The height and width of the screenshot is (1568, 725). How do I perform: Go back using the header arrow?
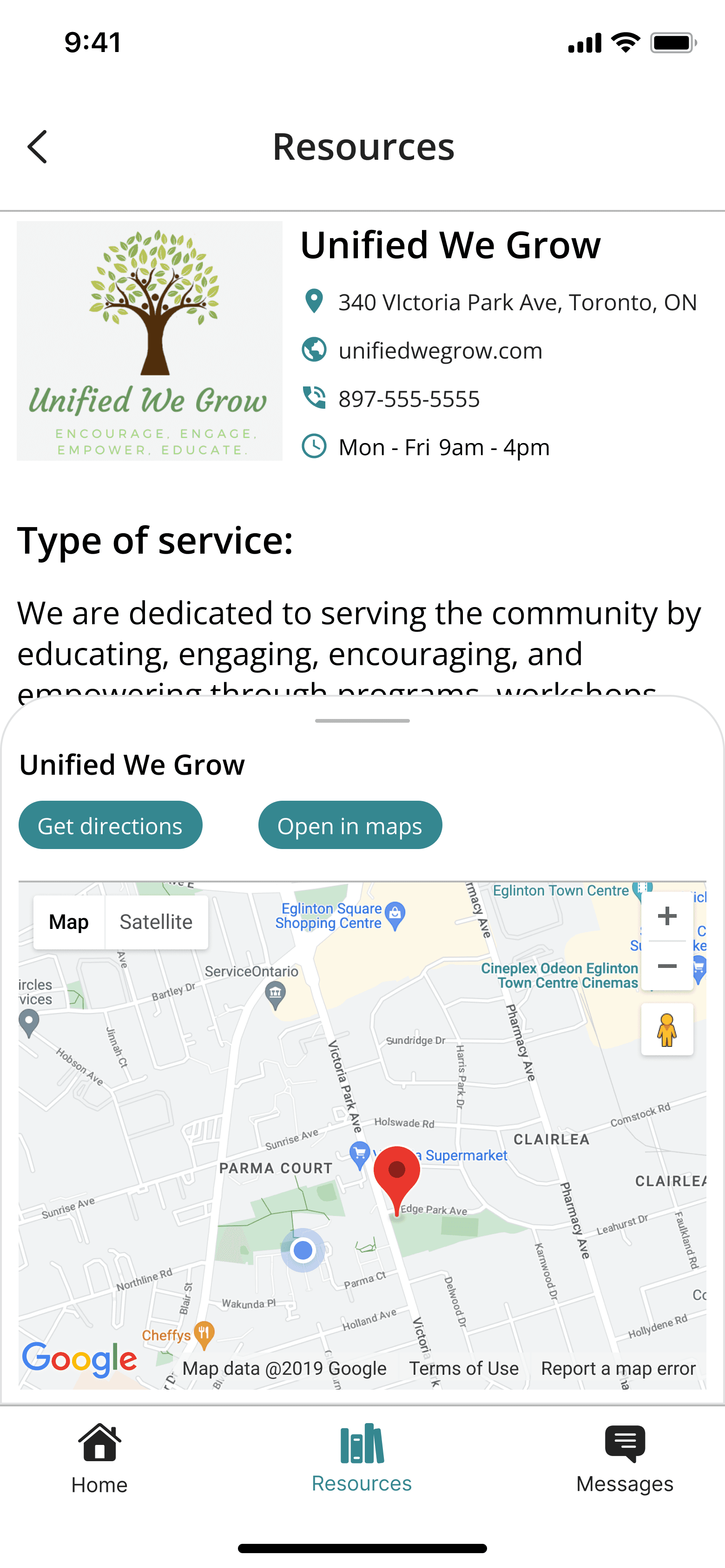(37, 147)
